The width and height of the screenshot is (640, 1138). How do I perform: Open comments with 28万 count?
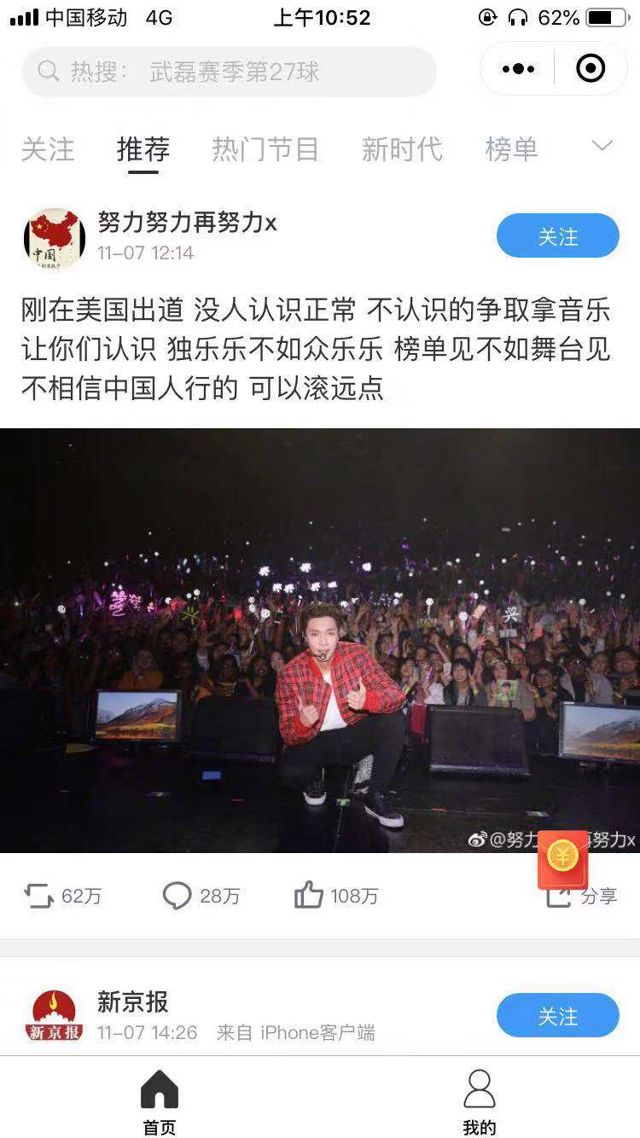(x=201, y=896)
